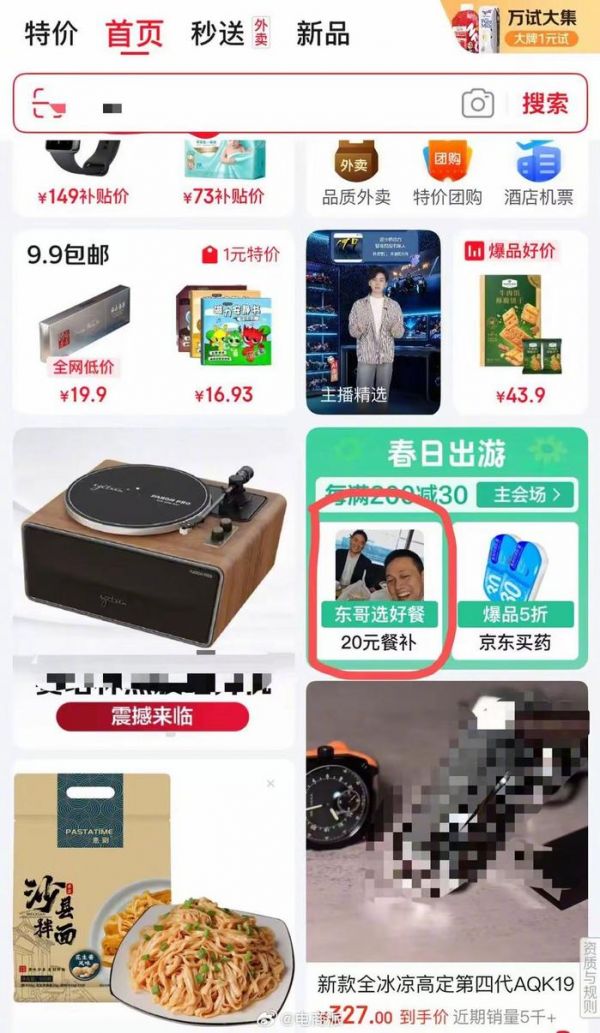Tap 主会场 in the 春日出游 banner
Screen dimensions: 600x1033
pyautogui.click(x=525, y=493)
